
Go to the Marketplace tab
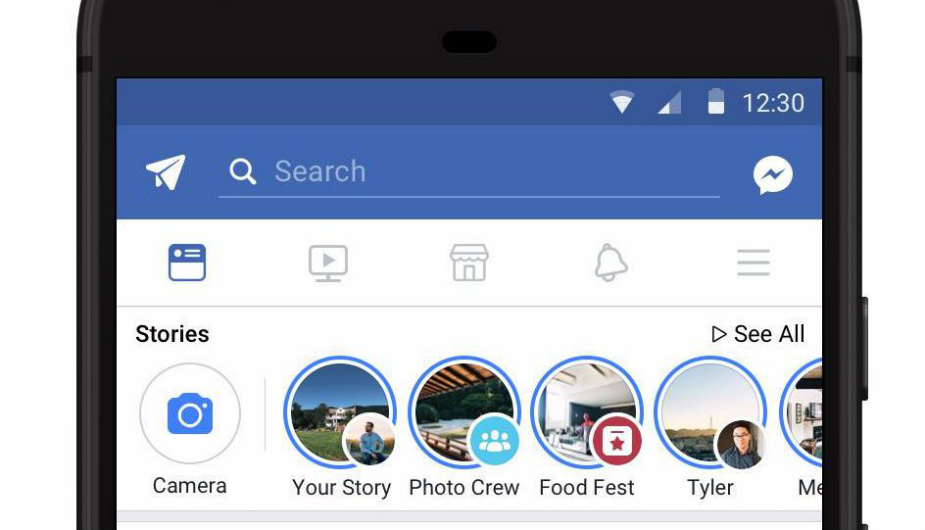(469, 263)
